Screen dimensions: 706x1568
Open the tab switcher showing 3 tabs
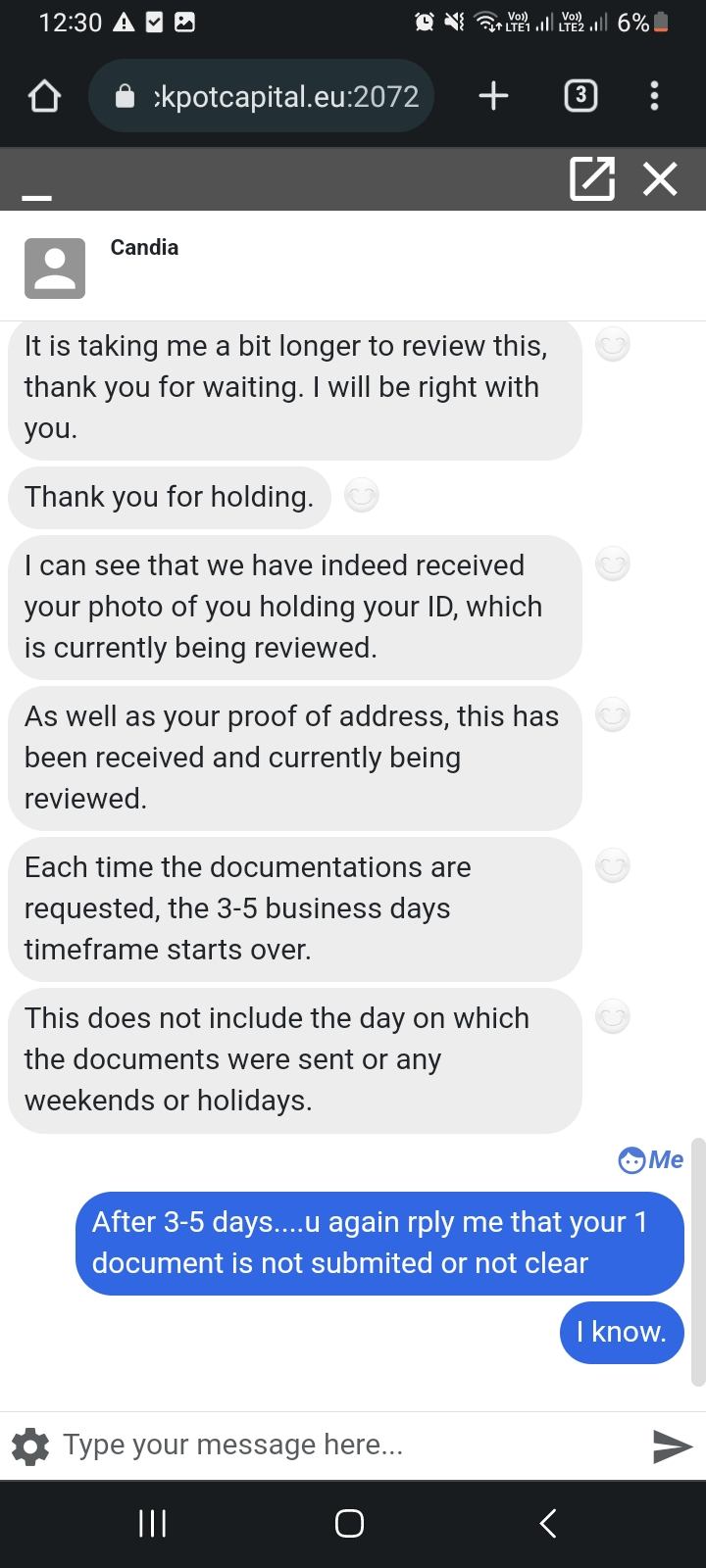tap(580, 96)
